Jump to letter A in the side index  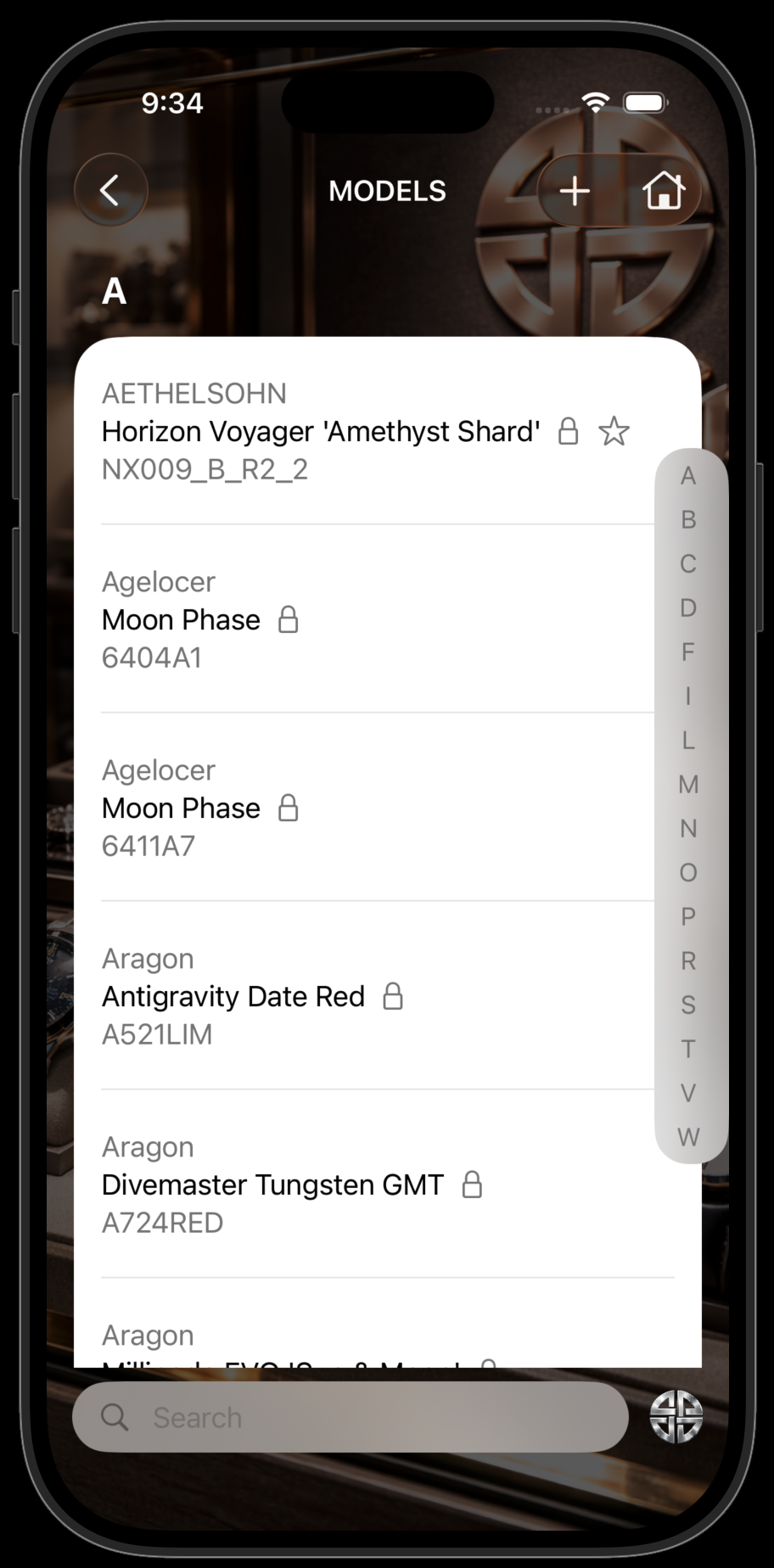pyautogui.click(x=687, y=477)
